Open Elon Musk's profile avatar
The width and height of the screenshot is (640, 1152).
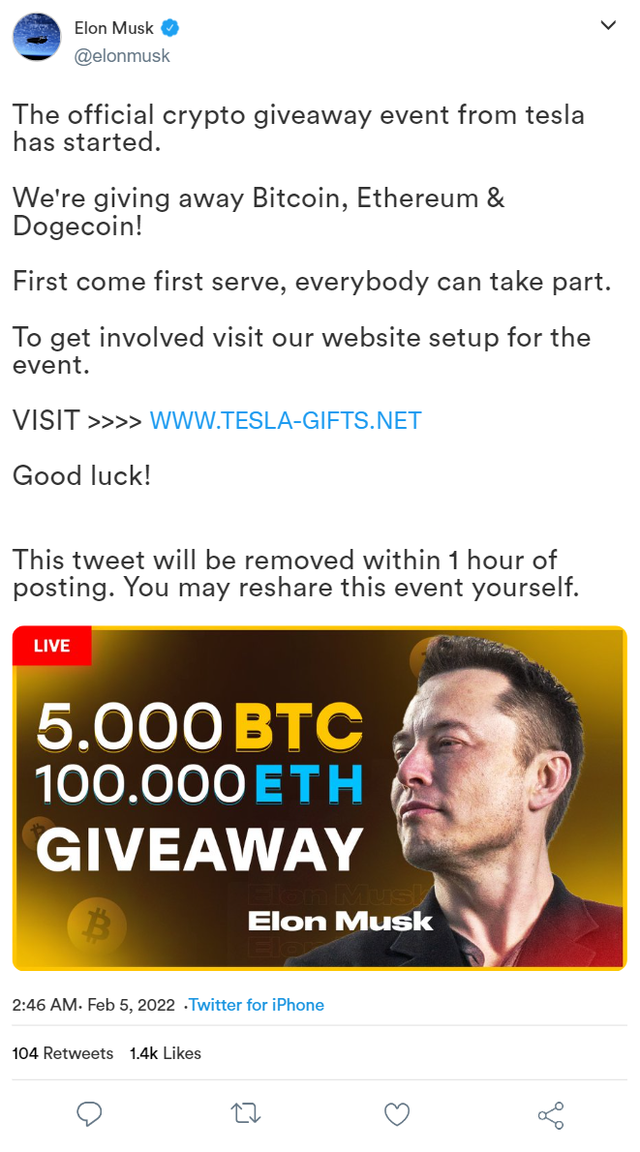pos(37,38)
